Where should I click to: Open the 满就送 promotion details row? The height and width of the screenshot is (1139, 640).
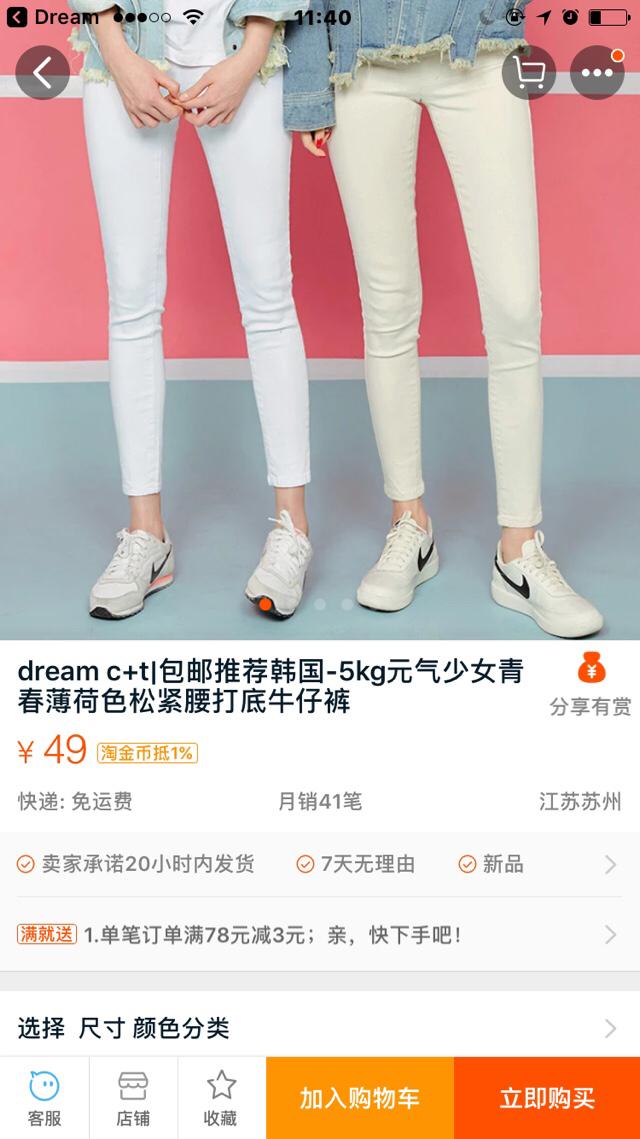click(320, 936)
